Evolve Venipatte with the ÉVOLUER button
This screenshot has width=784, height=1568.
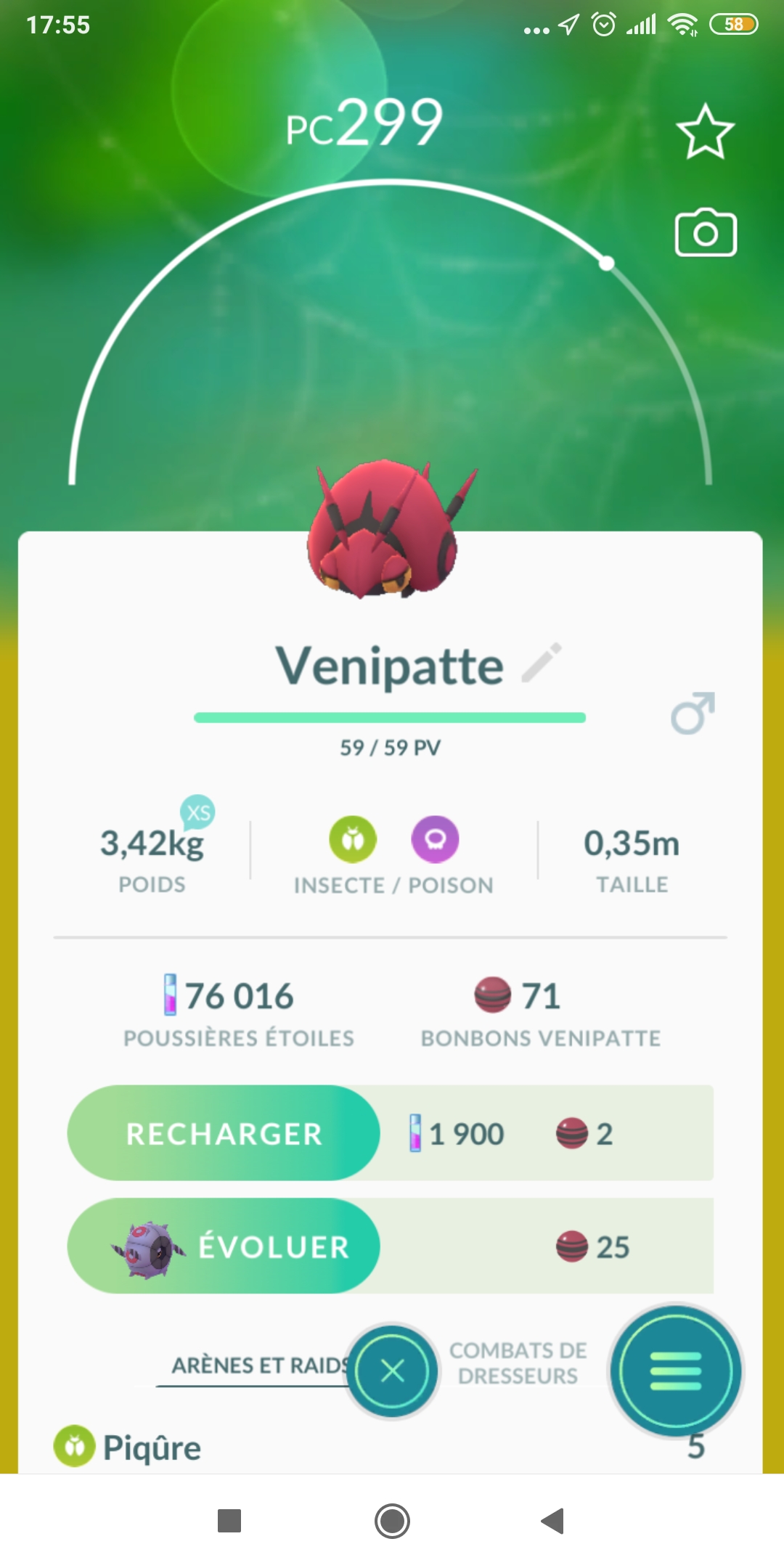(224, 1246)
